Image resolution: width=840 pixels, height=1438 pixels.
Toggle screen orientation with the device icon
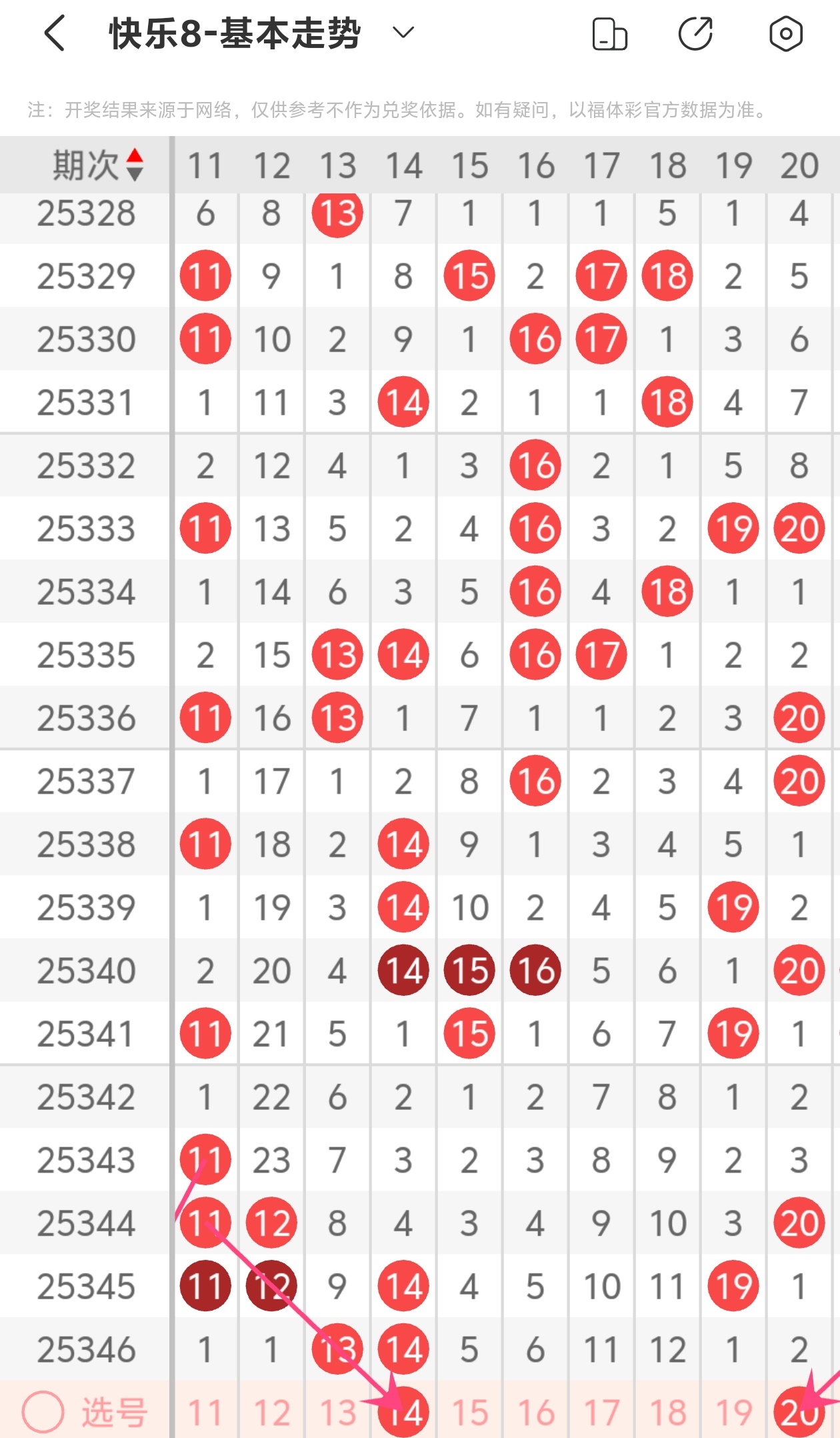coord(609,34)
